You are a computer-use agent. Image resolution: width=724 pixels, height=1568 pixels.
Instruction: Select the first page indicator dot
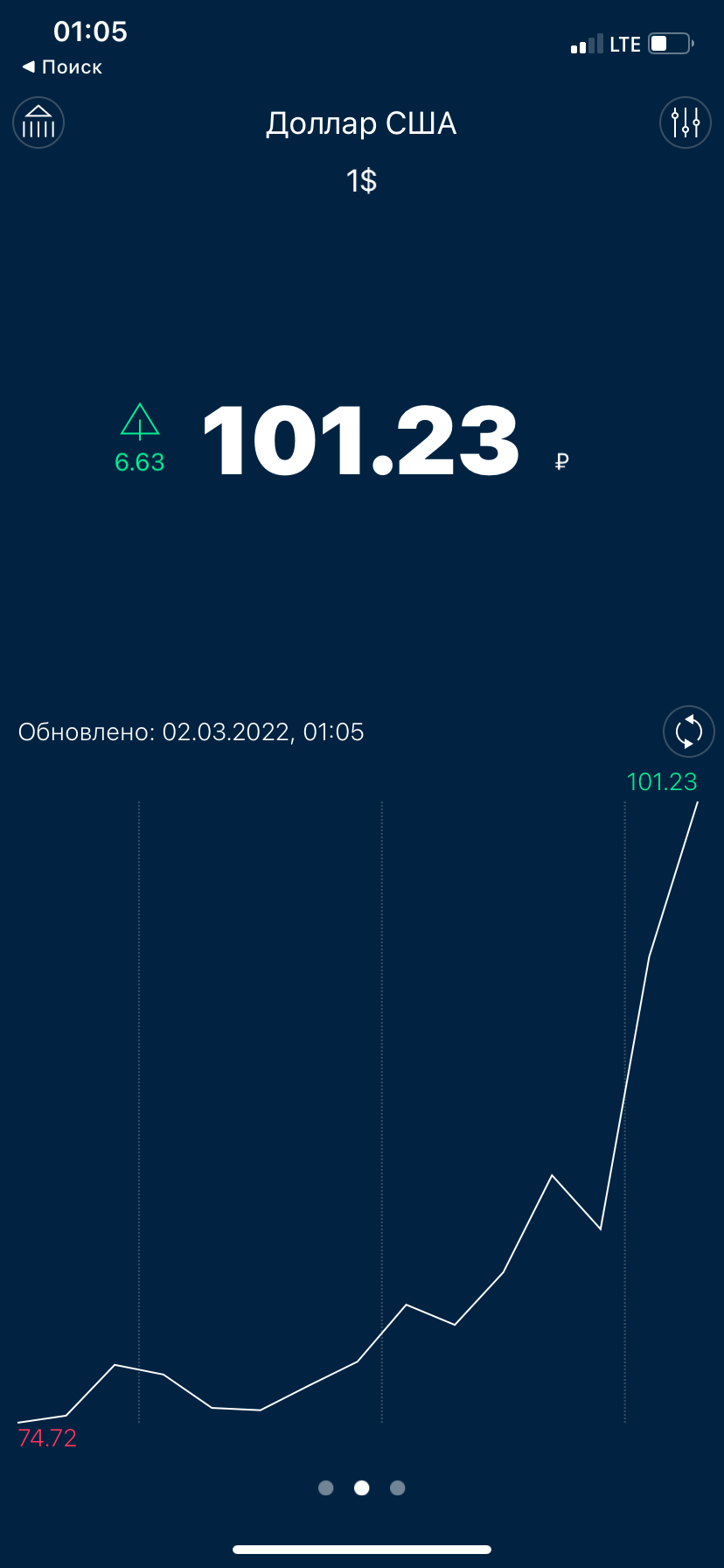pyautogui.click(x=326, y=1487)
